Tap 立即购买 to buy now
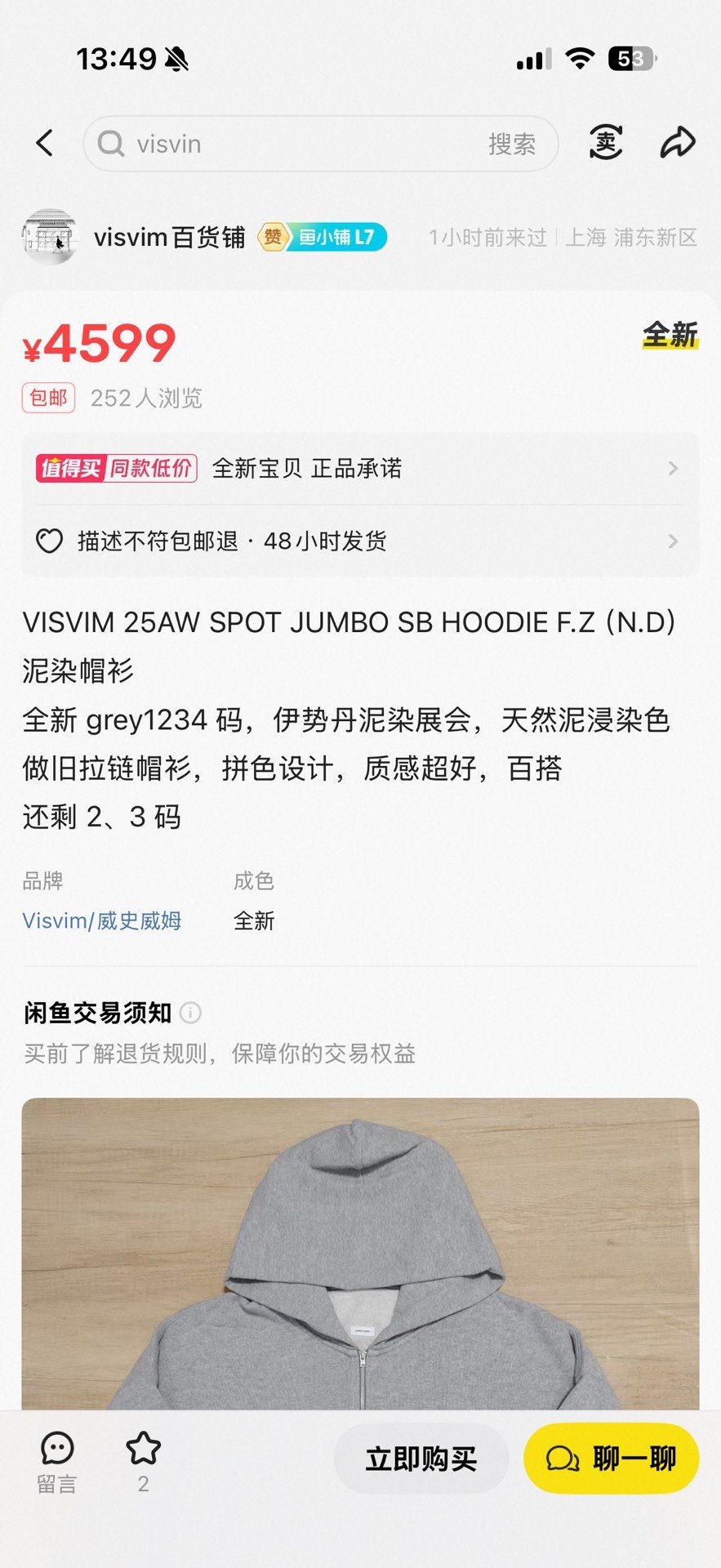 point(421,1459)
